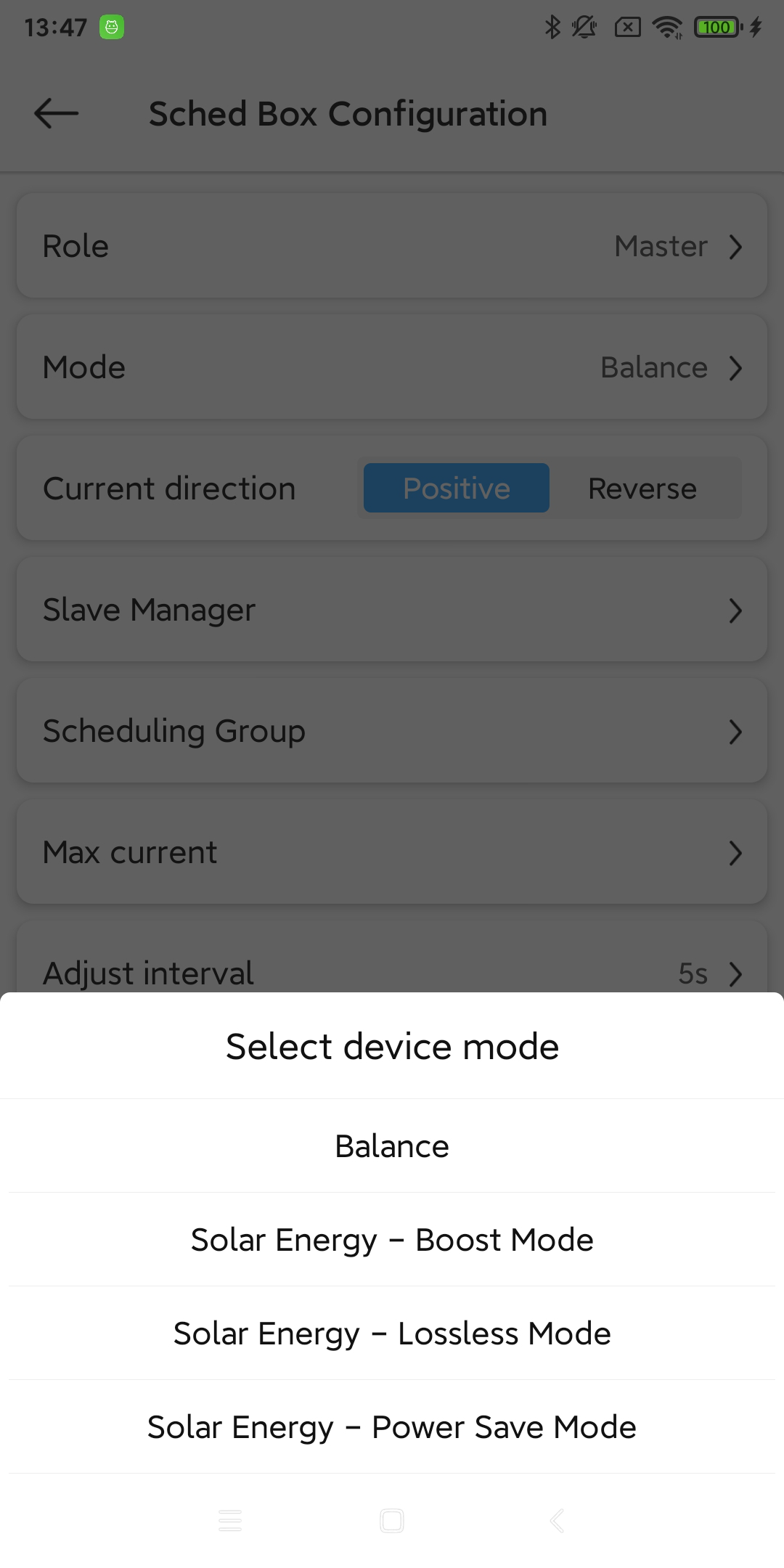Select Balance device mode
Image resolution: width=784 pixels, height=1568 pixels.
[392, 1146]
